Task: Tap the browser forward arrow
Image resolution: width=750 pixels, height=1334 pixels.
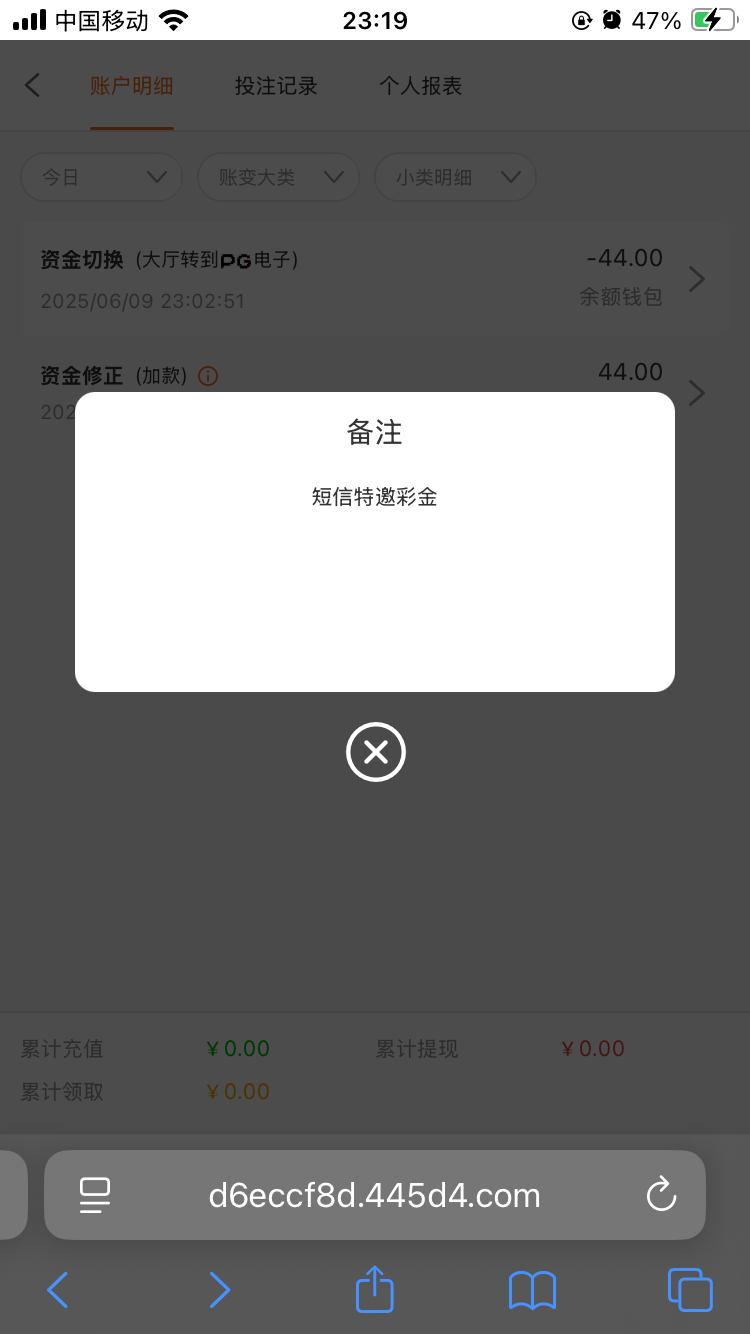Action: 219,1290
